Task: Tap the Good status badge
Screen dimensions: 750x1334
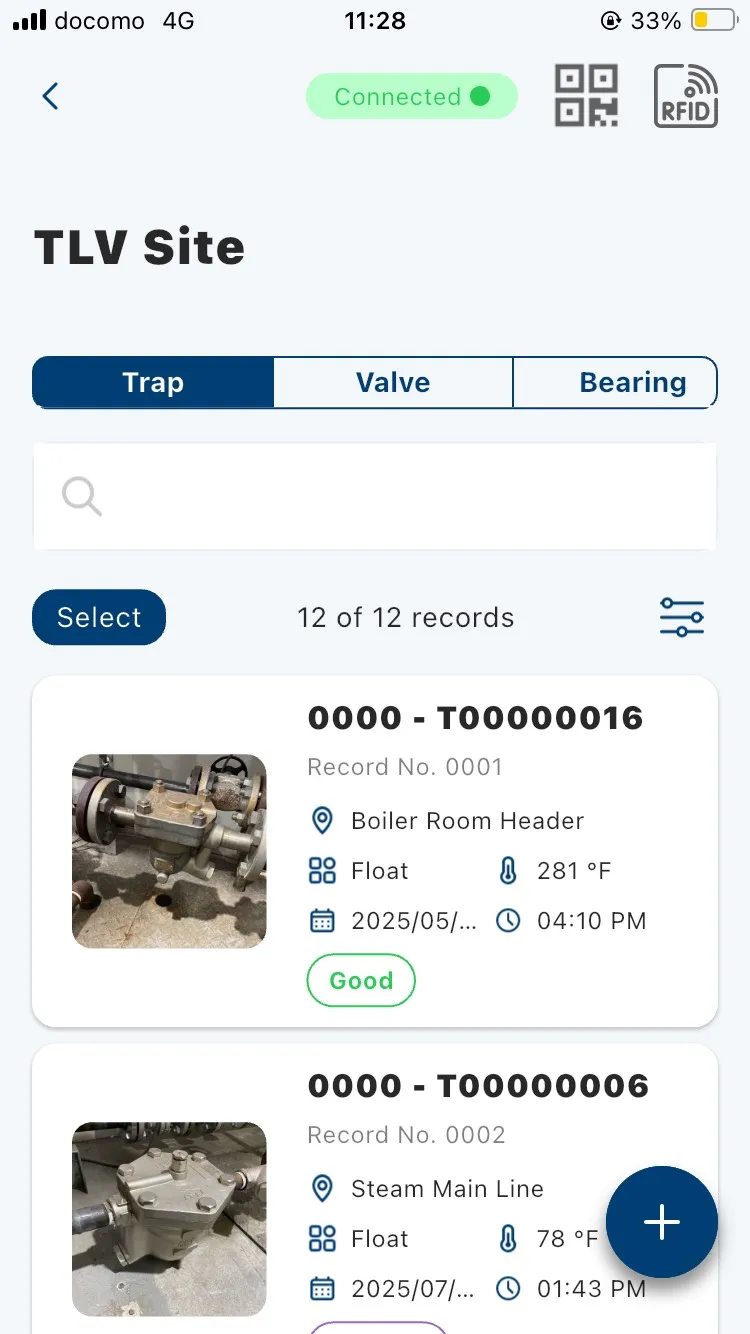Action: coord(361,980)
